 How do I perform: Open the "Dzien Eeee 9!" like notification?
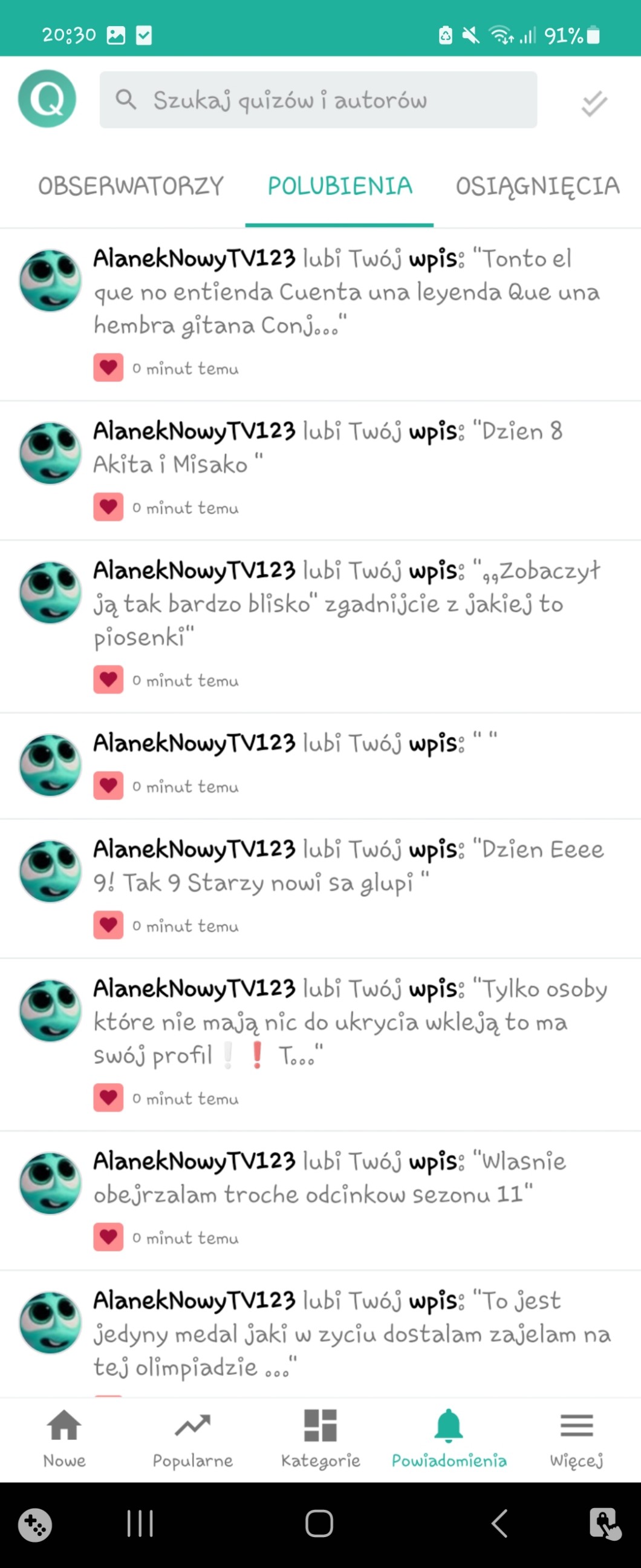click(x=348, y=866)
